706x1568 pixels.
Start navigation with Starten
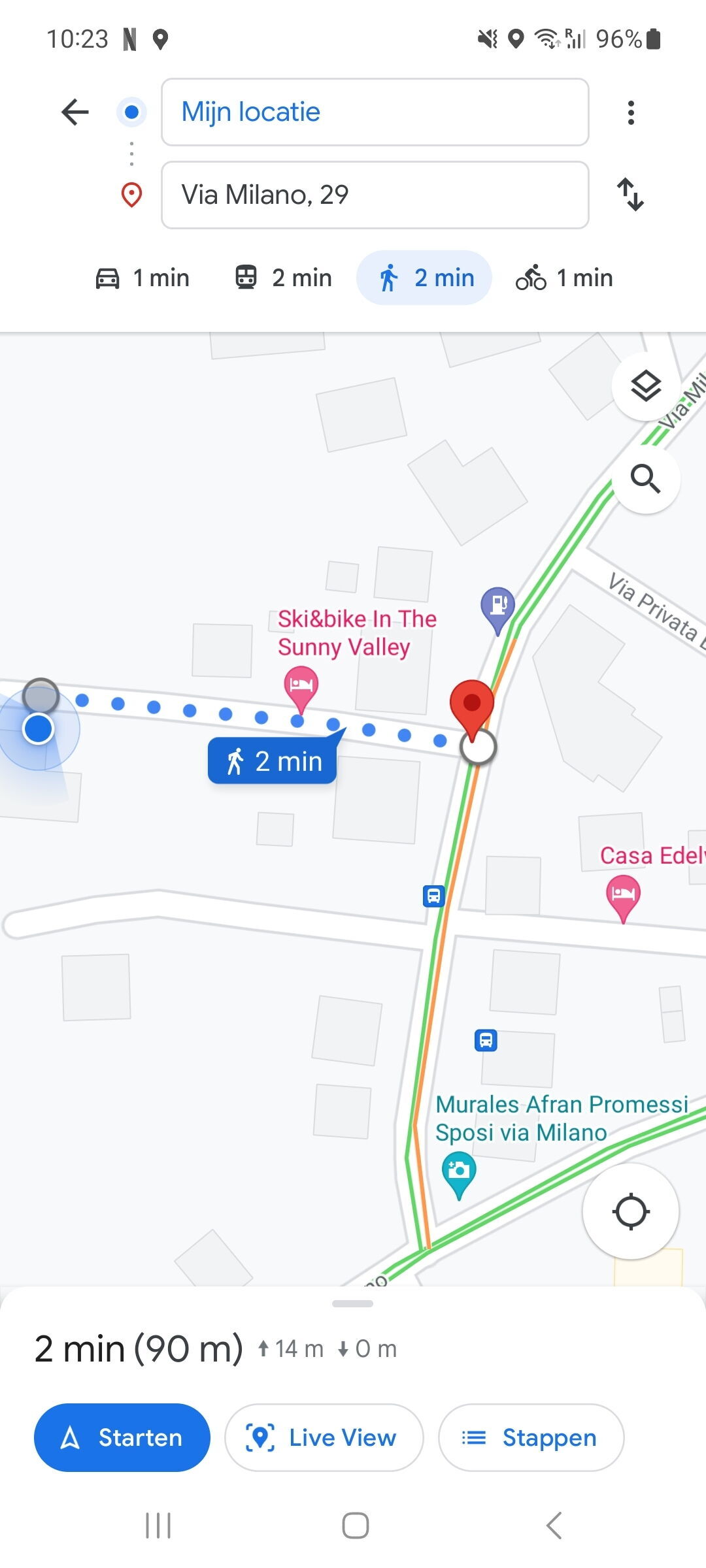122,1437
